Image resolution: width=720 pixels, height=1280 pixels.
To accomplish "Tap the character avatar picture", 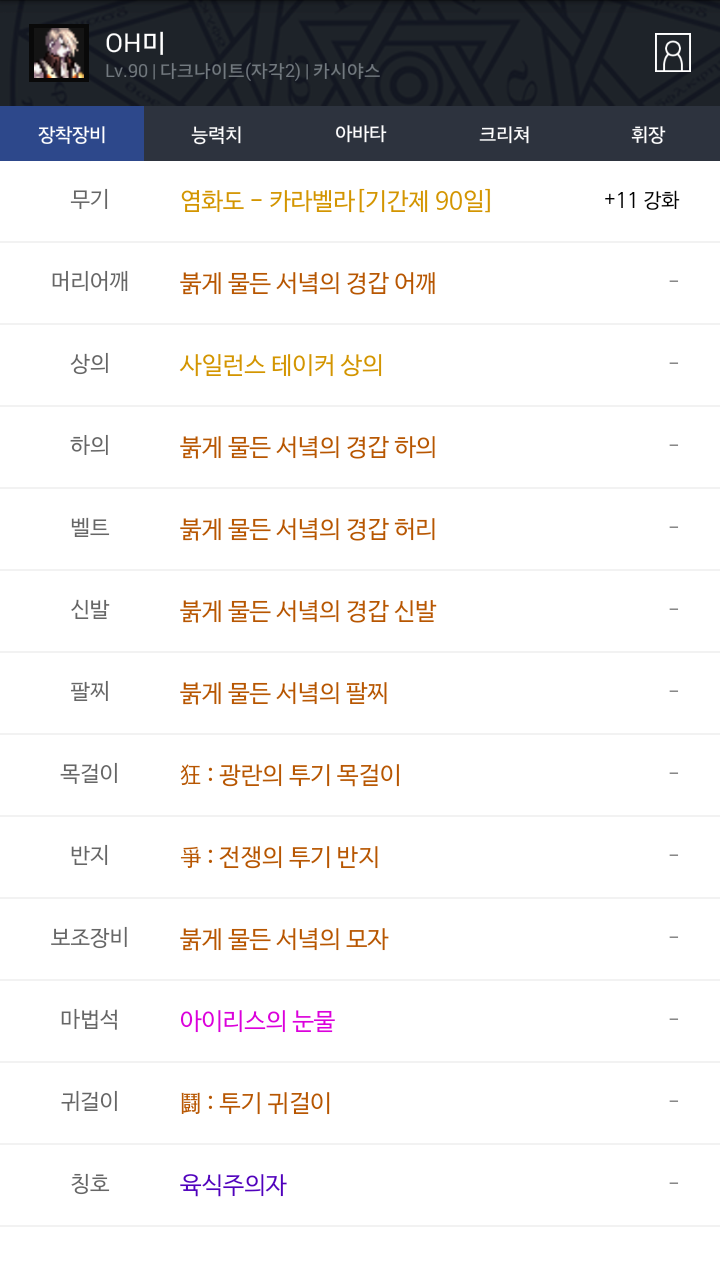I will [59, 53].
